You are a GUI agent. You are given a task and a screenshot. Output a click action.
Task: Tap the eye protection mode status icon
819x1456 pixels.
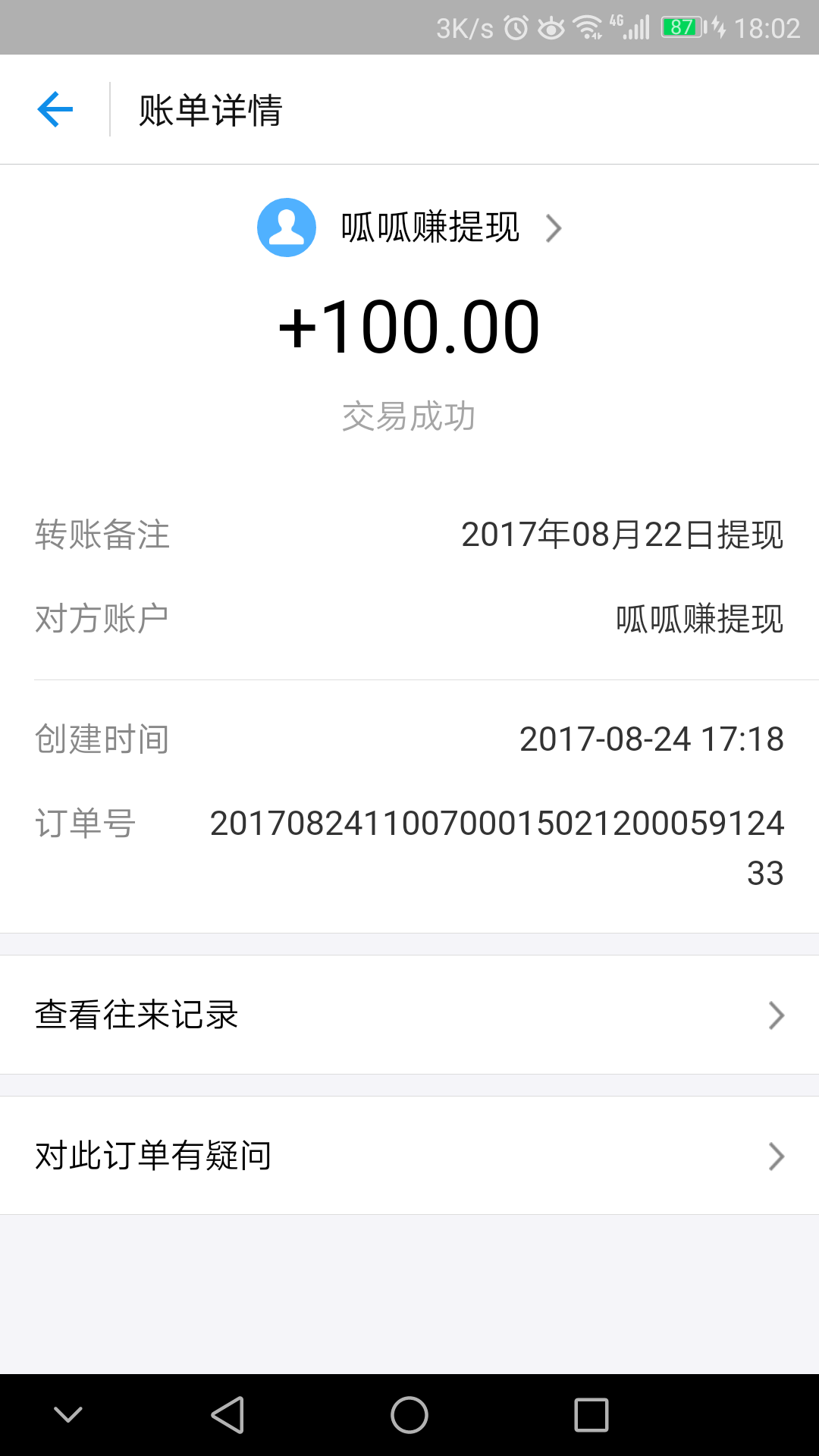click(x=551, y=27)
